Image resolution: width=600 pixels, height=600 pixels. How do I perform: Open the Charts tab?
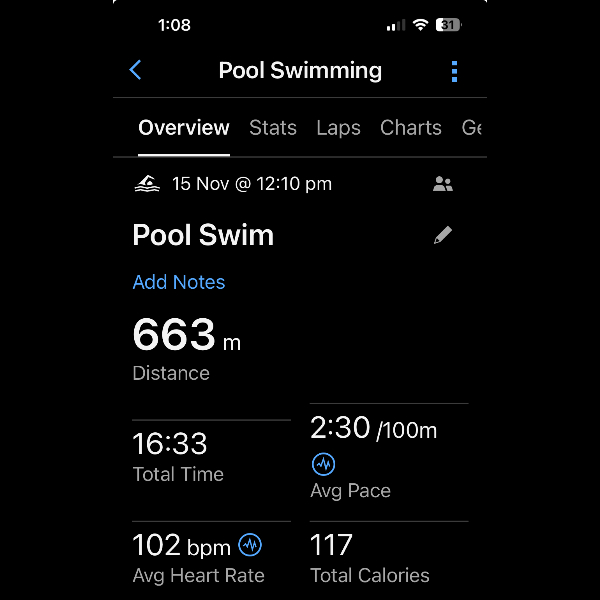coord(410,128)
